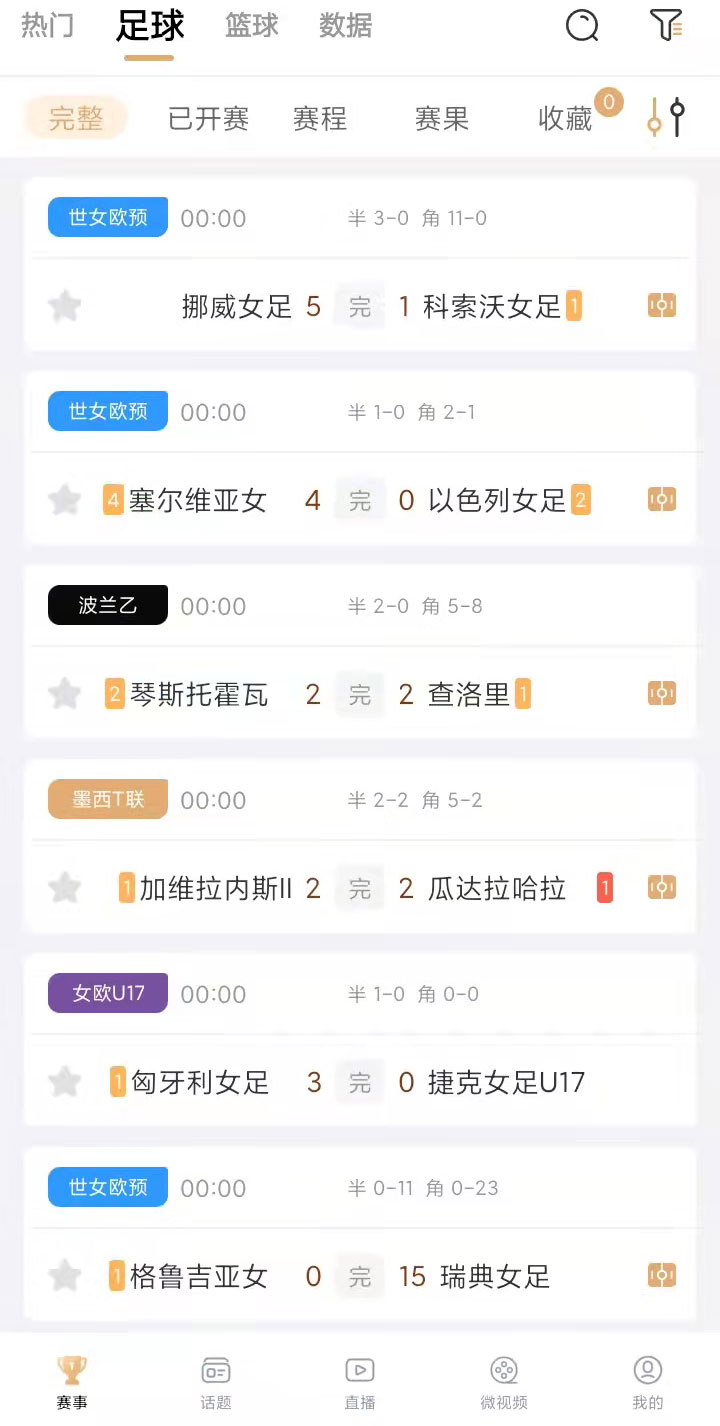The height and width of the screenshot is (1426, 720).
Task: Go to the 话题 bottom tab
Action: click(216, 1383)
